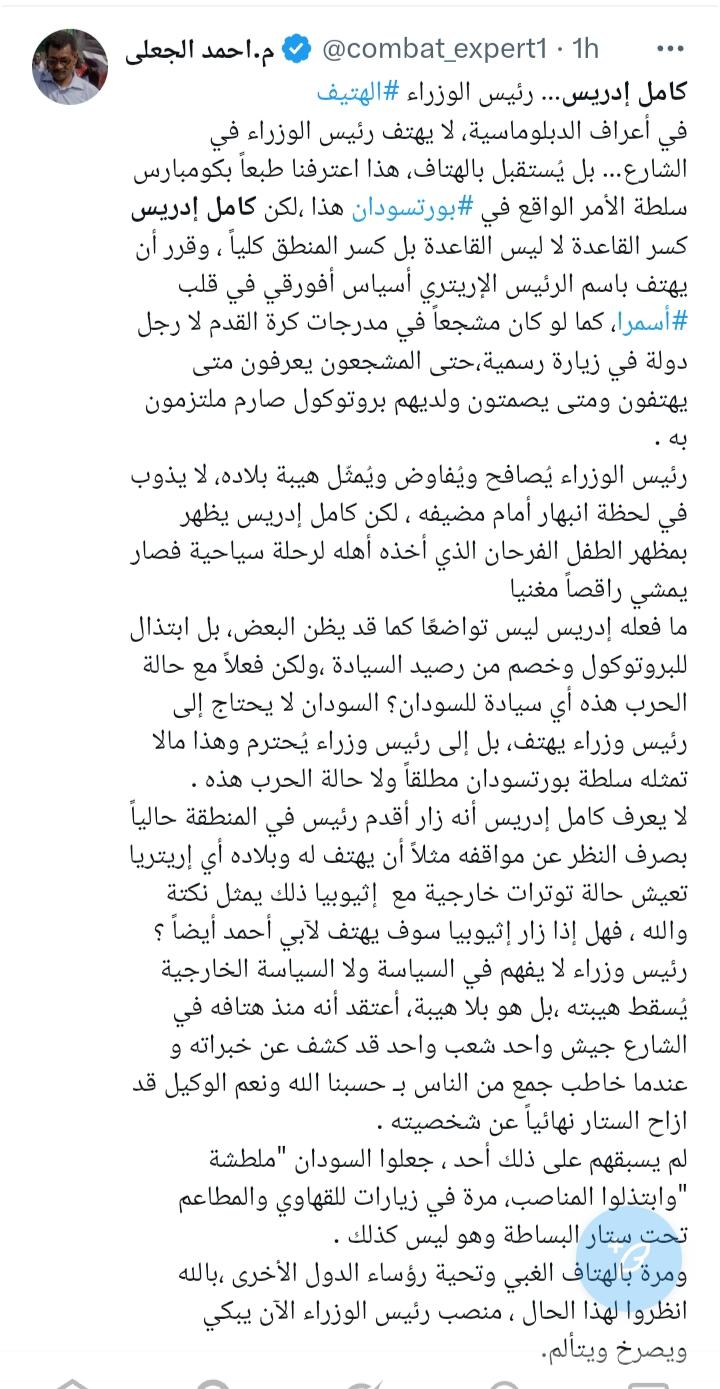
Task: Open the profile picture of م.احمد الجعلى
Action: click(x=69, y=66)
